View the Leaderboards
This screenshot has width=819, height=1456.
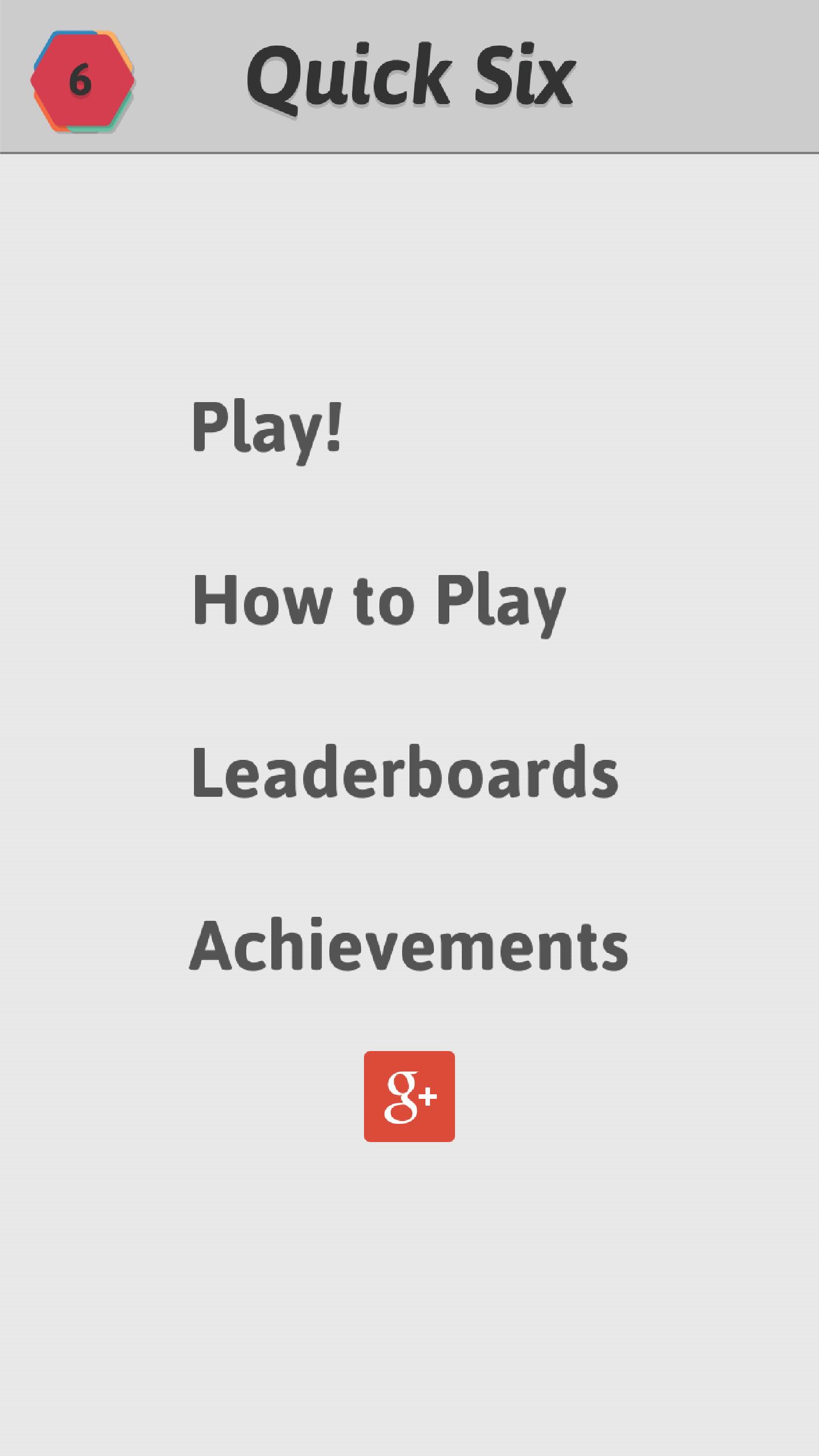click(x=405, y=772)
